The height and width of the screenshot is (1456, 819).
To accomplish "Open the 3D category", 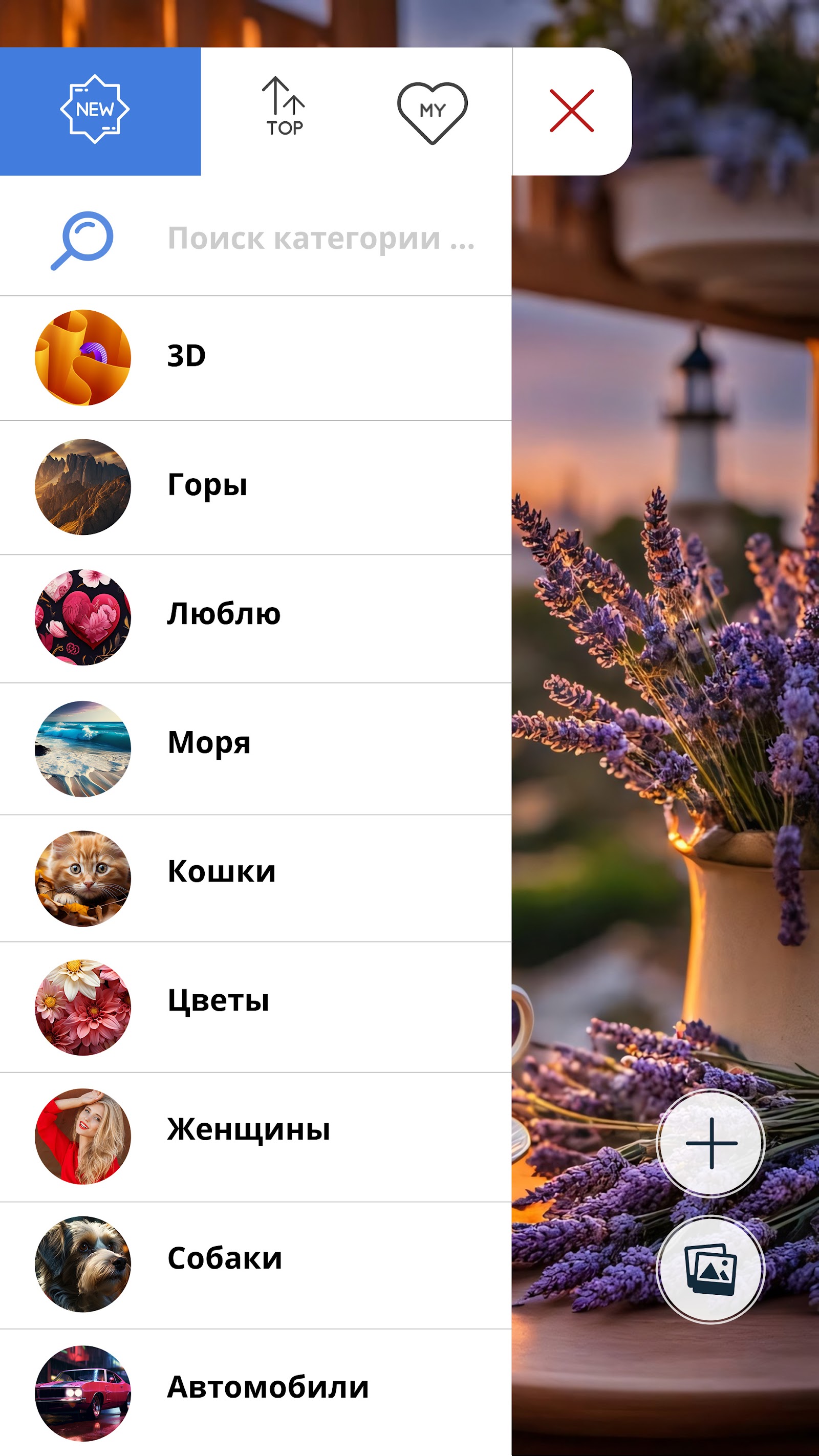I will click(x=255, y=358).
